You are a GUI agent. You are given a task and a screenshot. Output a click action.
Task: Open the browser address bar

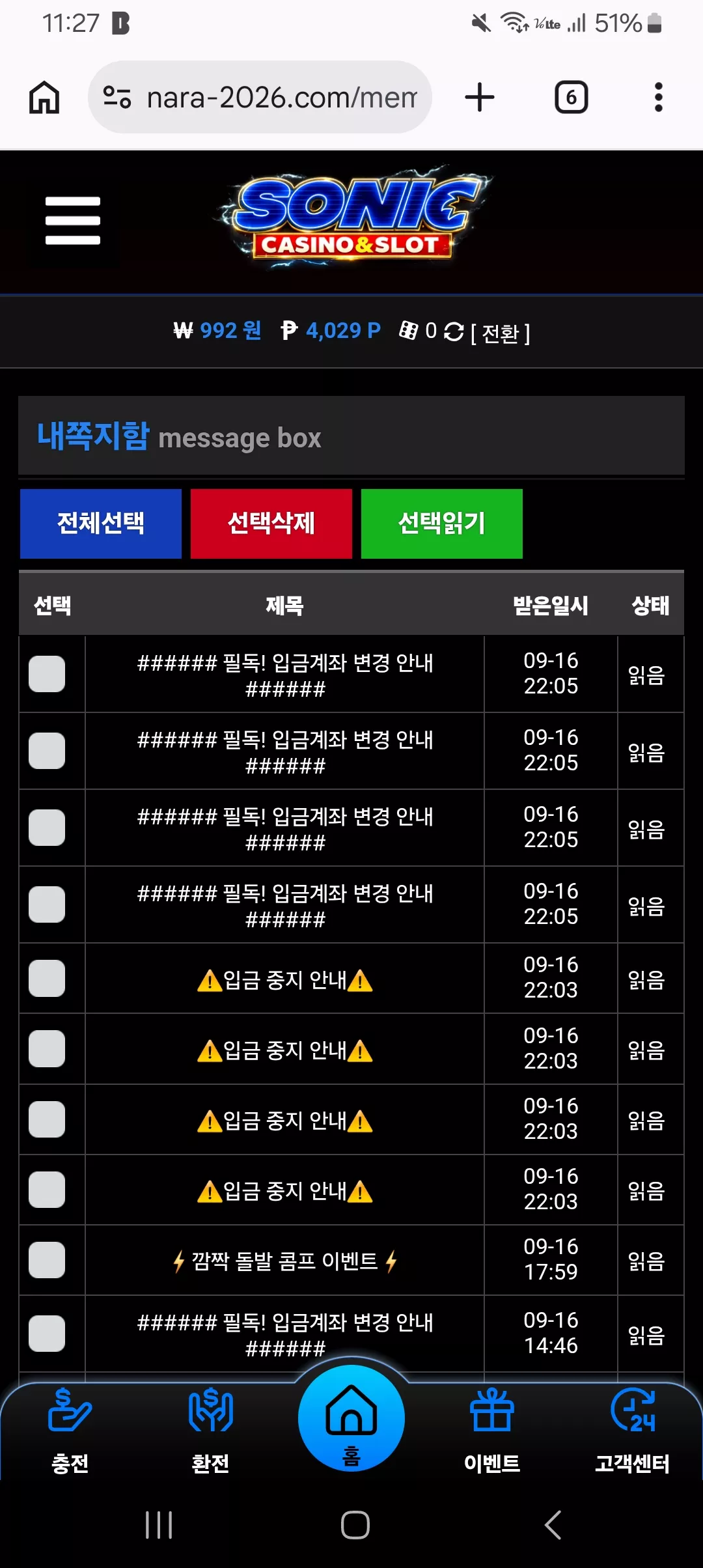[x=260, y=97]
